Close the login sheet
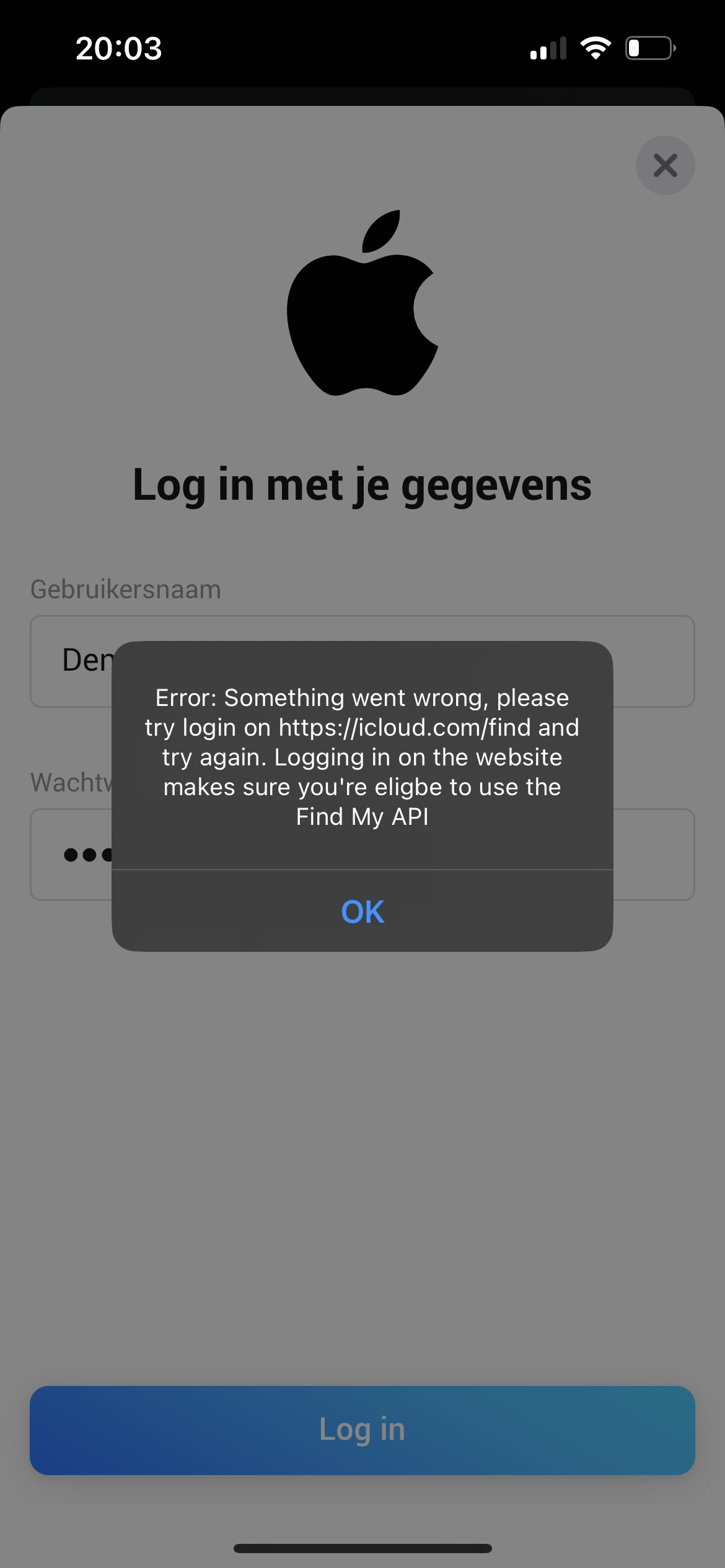725x1568 pixels. point(665,165)
